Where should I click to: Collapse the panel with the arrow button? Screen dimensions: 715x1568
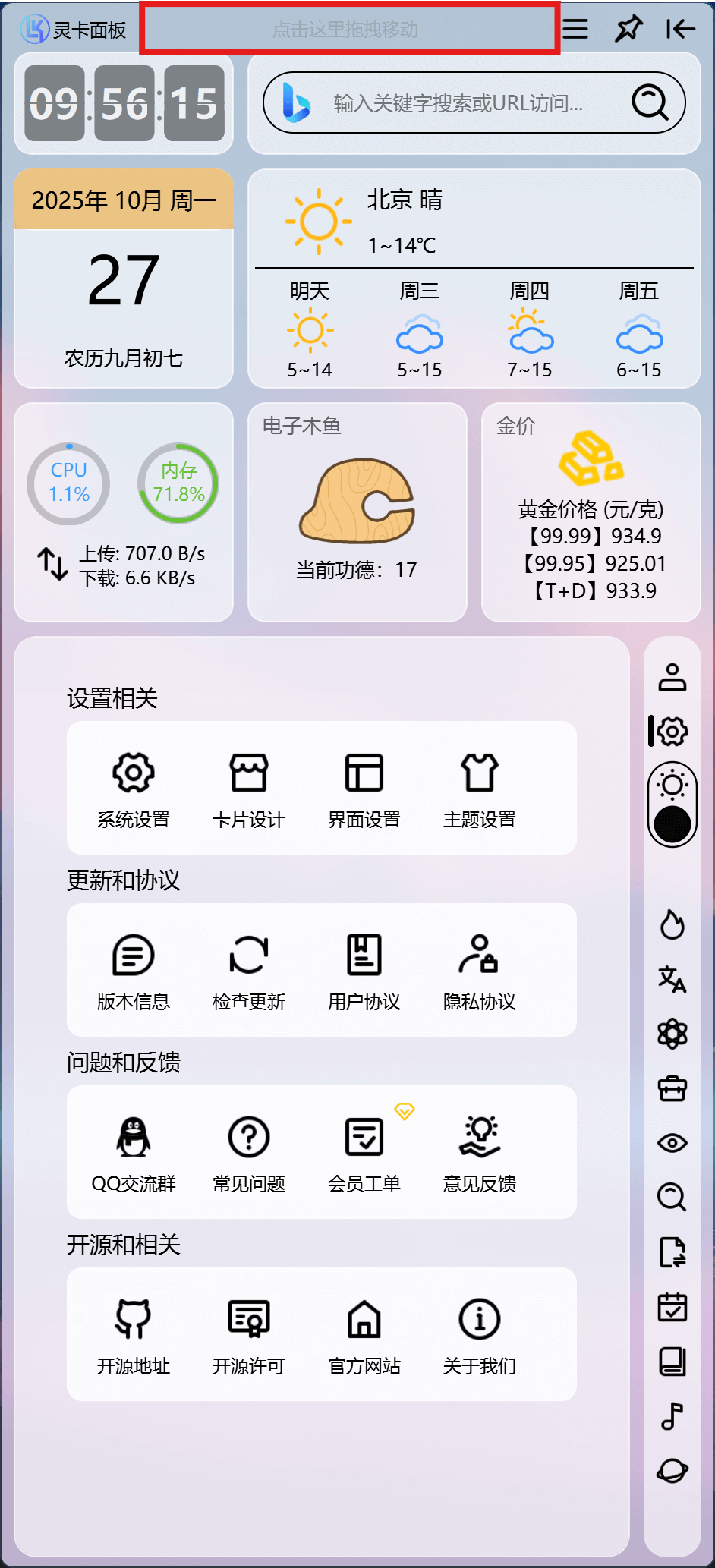pos(679,29)
